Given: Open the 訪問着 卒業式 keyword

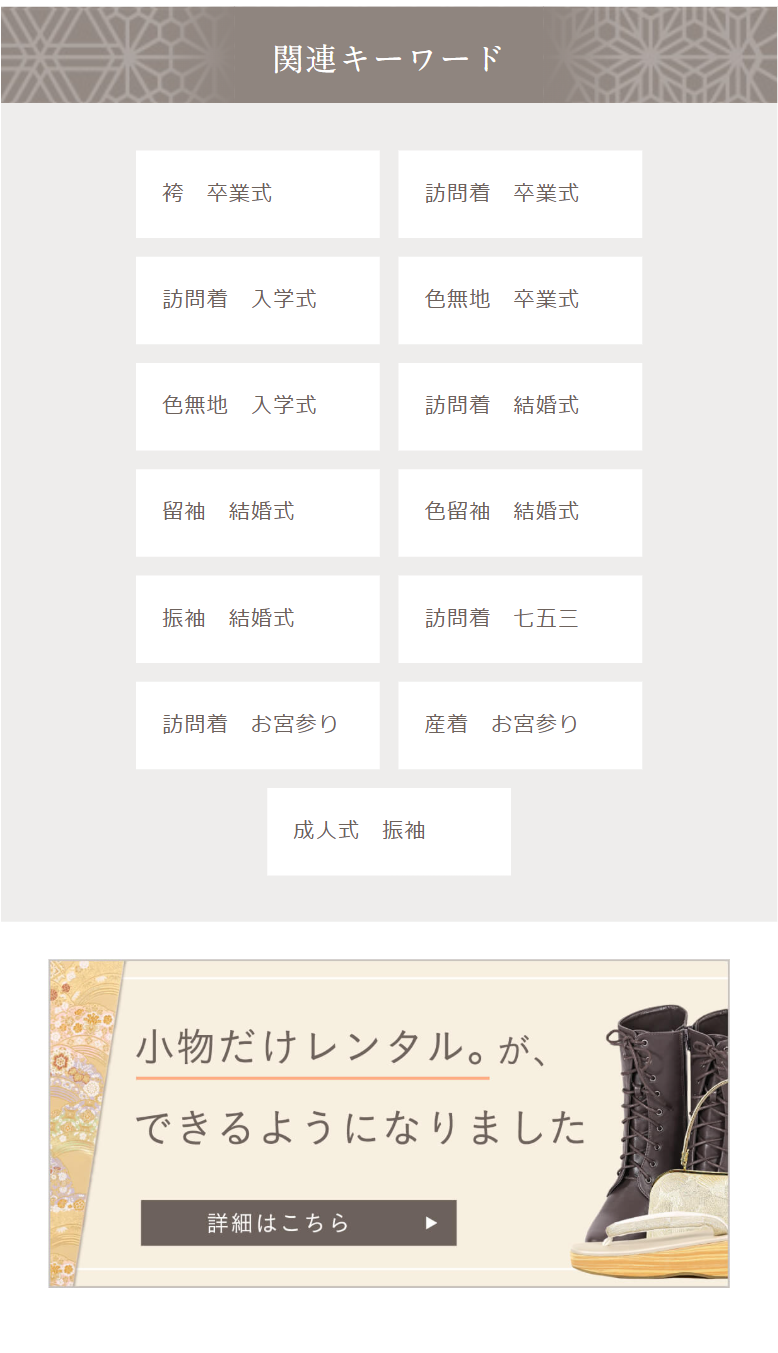Looking at the screenshot, I should click(520, 194).
